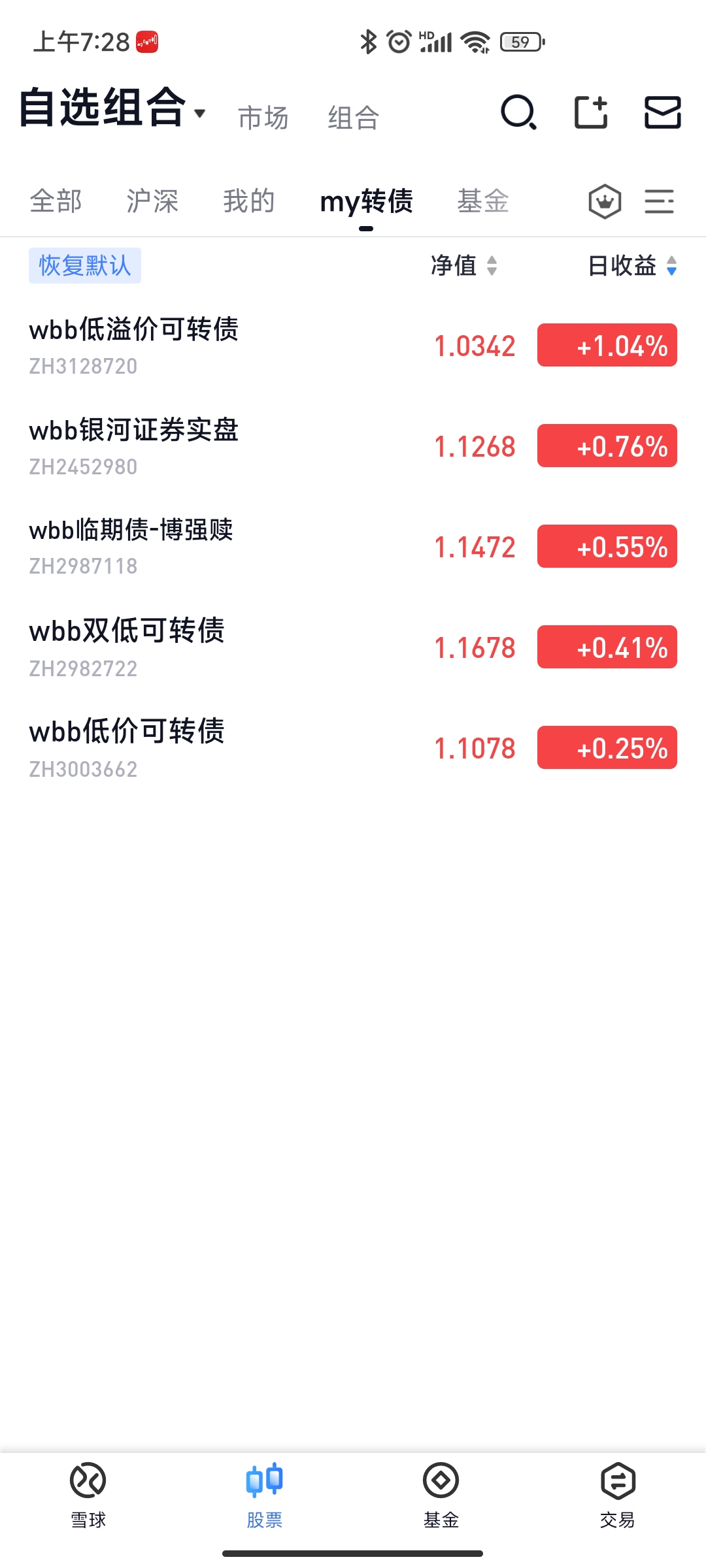Open the wbb低溢价可转债 portfolio

pyautogui.click(x=134, y=345)
